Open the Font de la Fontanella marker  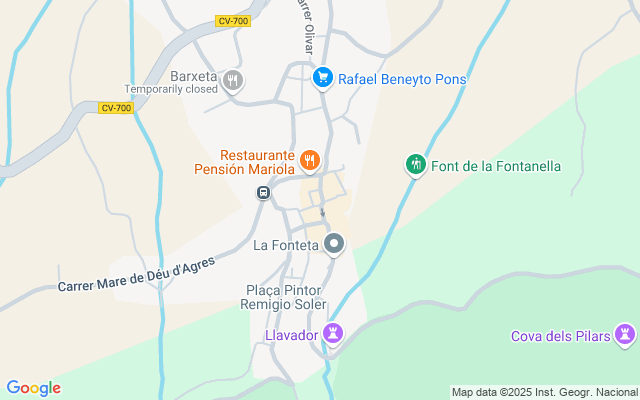(x=416, y=165)
